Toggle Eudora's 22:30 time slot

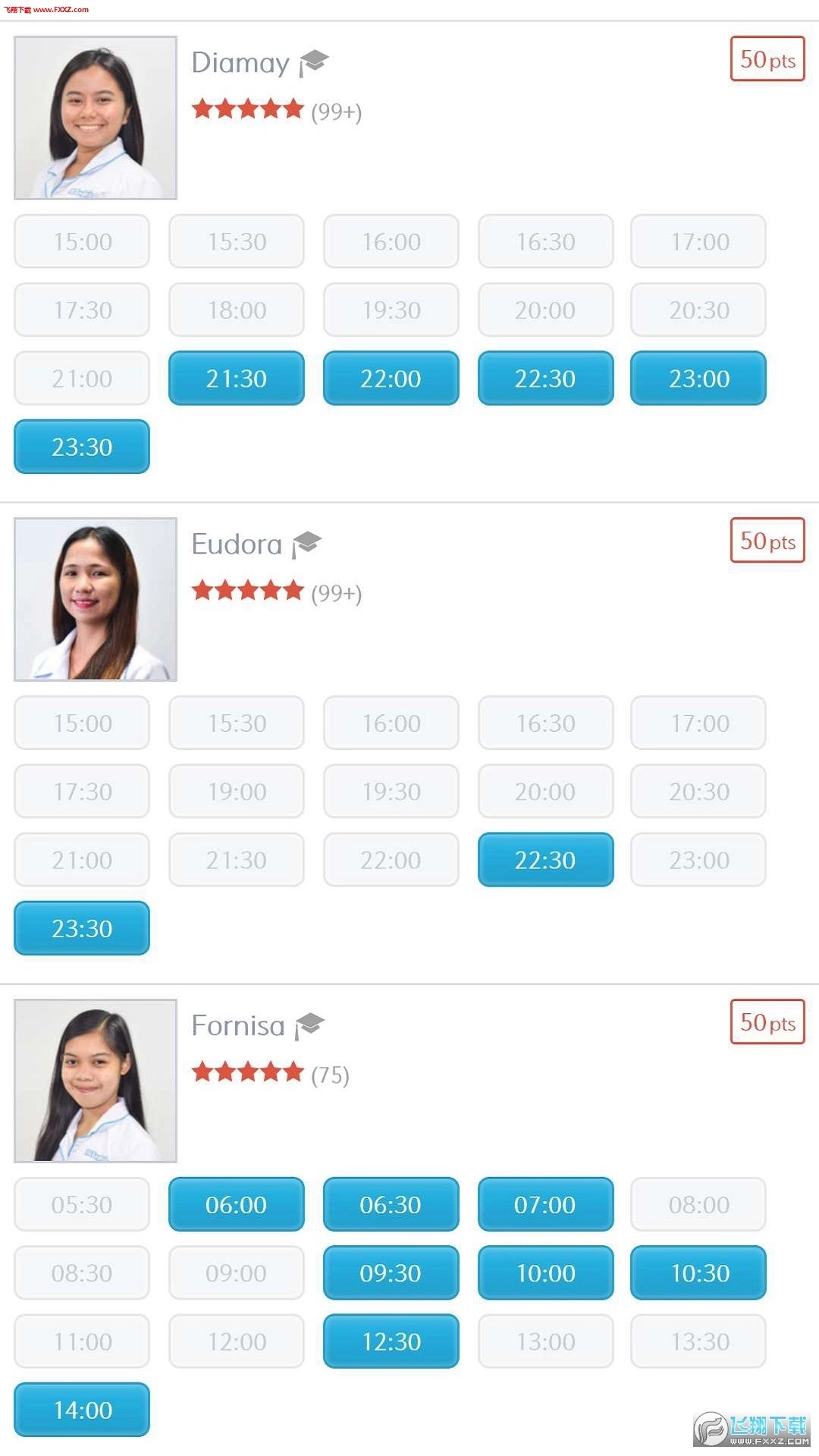tap(545, 860)
